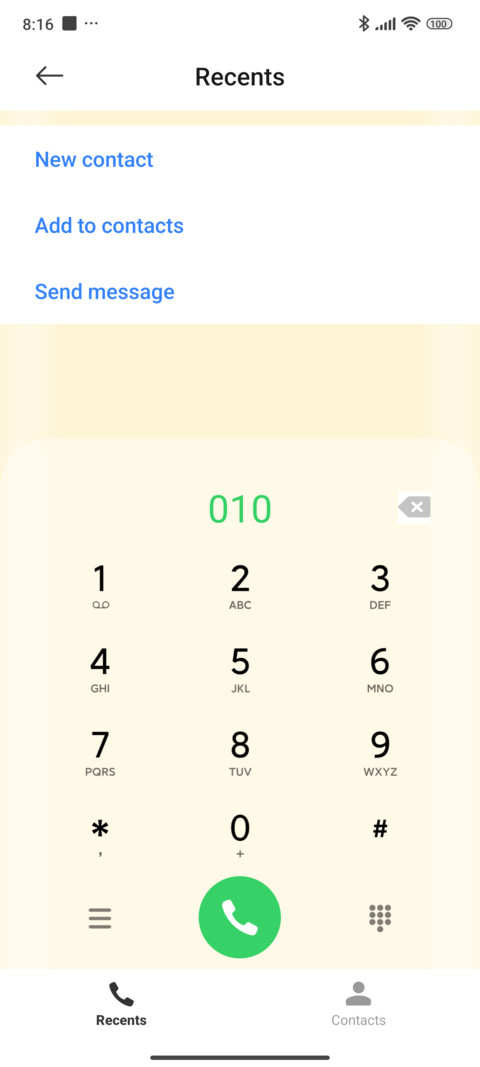The image size is (480, 1067).
Task: Go back using the top arrow
Action: [x=49, y=76]
